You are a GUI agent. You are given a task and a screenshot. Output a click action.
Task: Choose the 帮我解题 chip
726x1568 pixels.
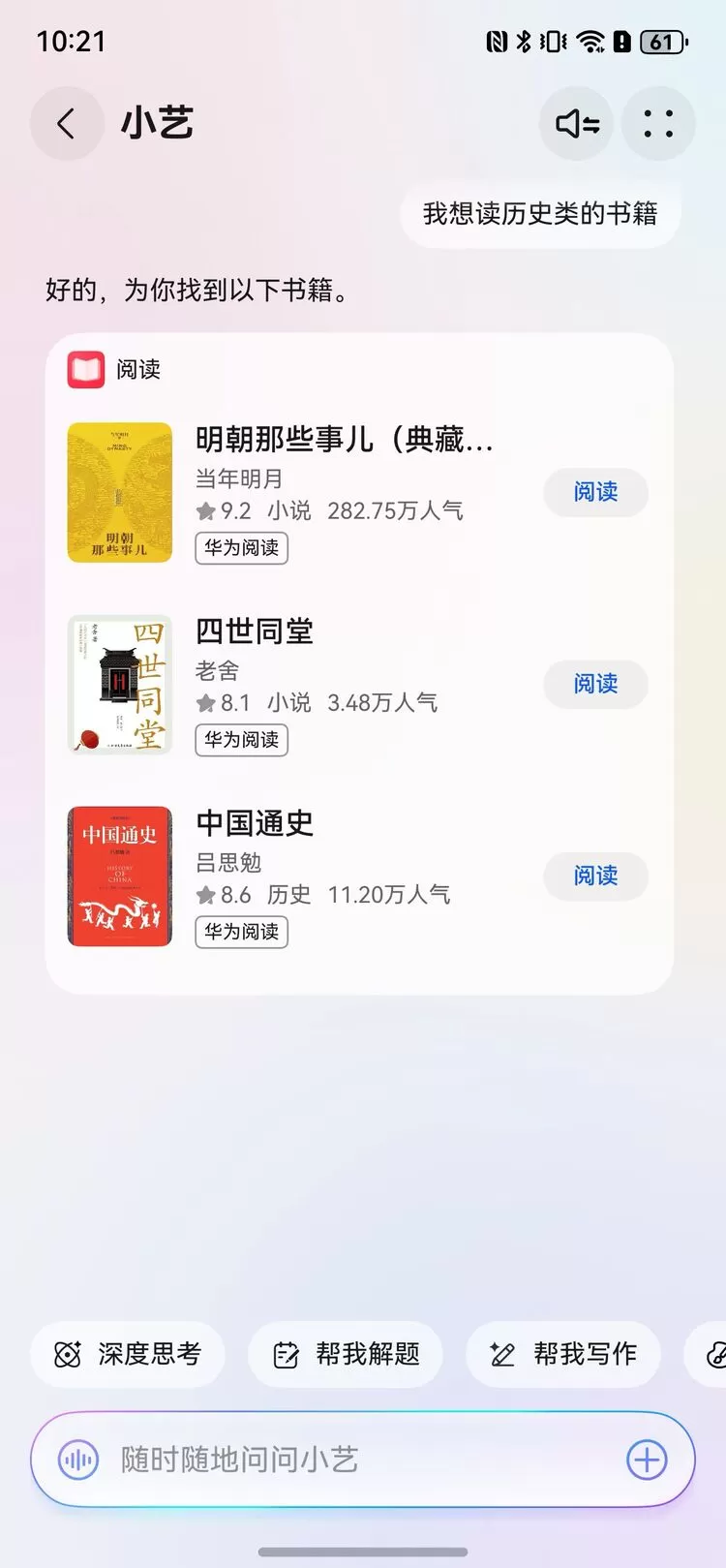pyautogui.click(x=346, y=1354)
